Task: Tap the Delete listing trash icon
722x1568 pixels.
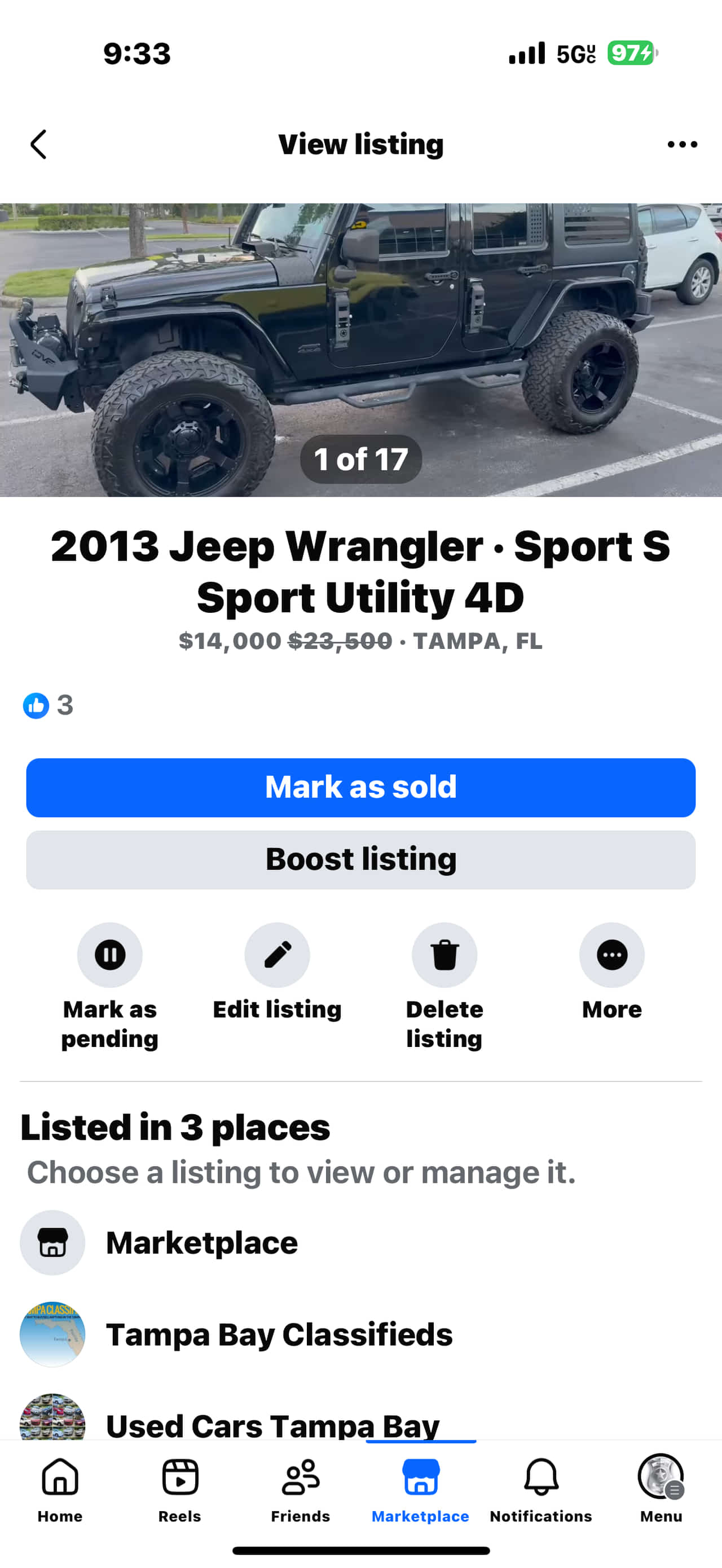Action: point(444,955)
